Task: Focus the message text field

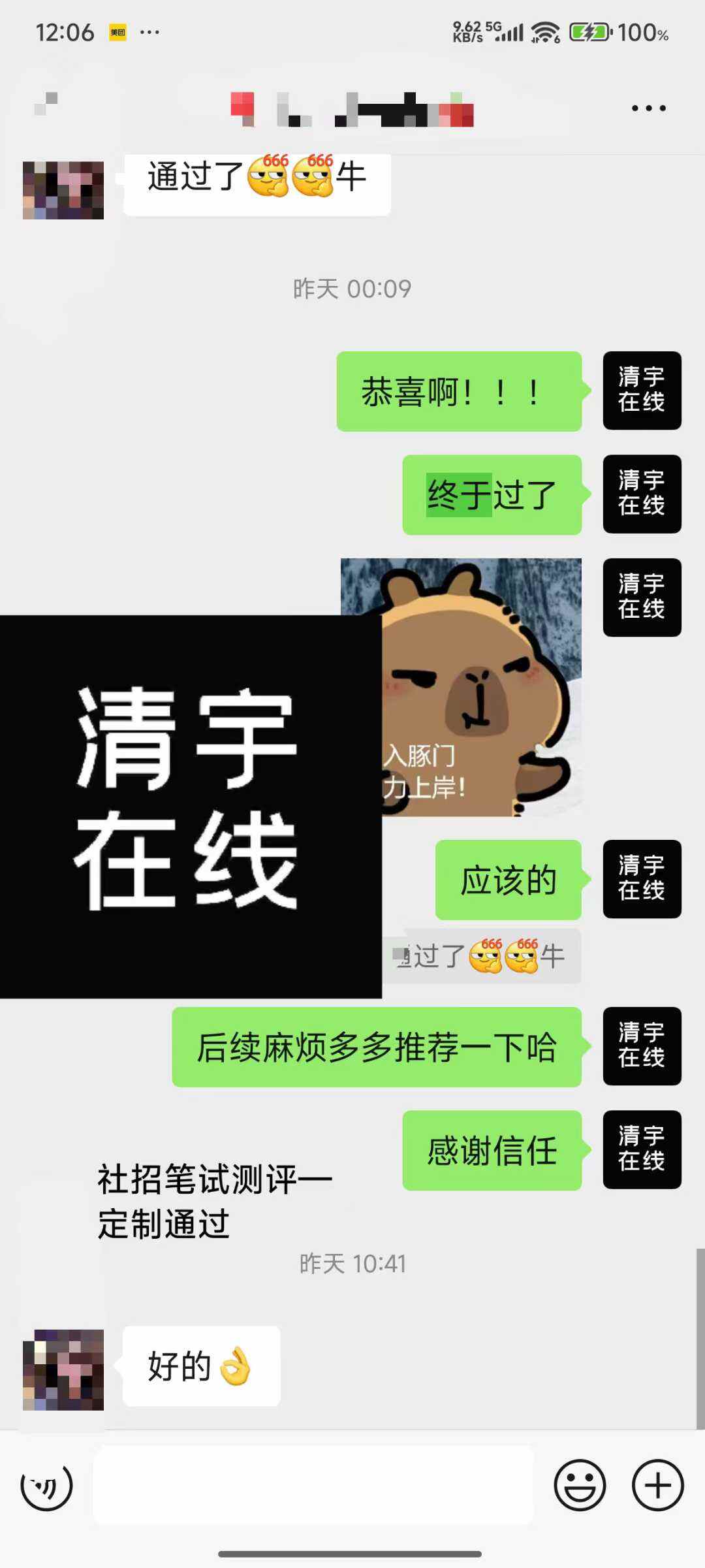Action: [x=313, y=1486]
